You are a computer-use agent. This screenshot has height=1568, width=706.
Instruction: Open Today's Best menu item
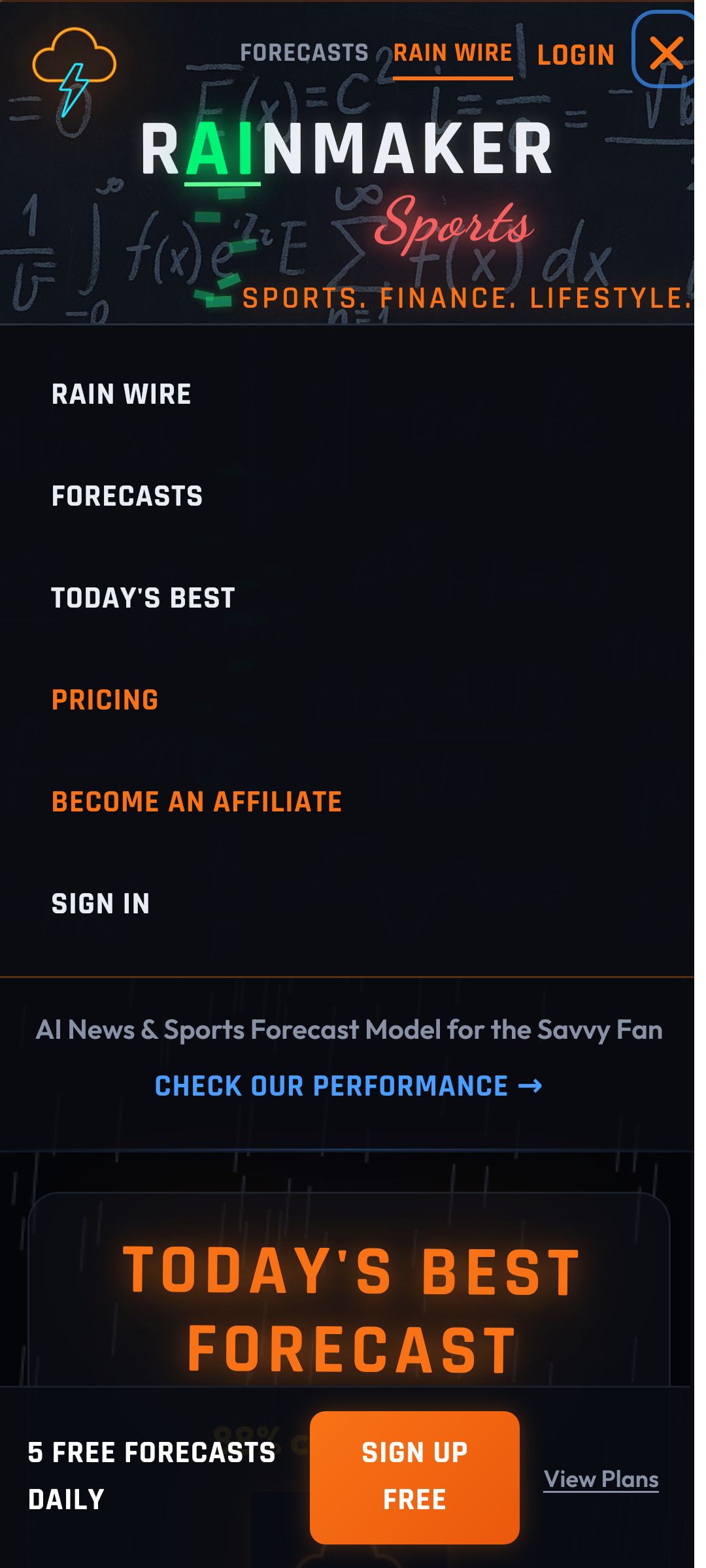point(143,598)
